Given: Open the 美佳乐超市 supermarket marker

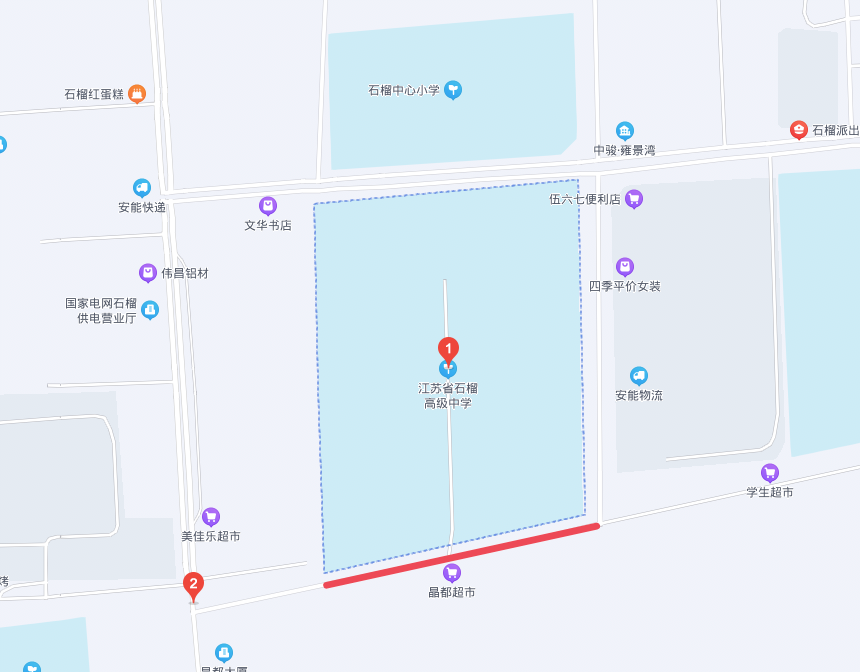Looking at the screenshot, I should point(211,517).
